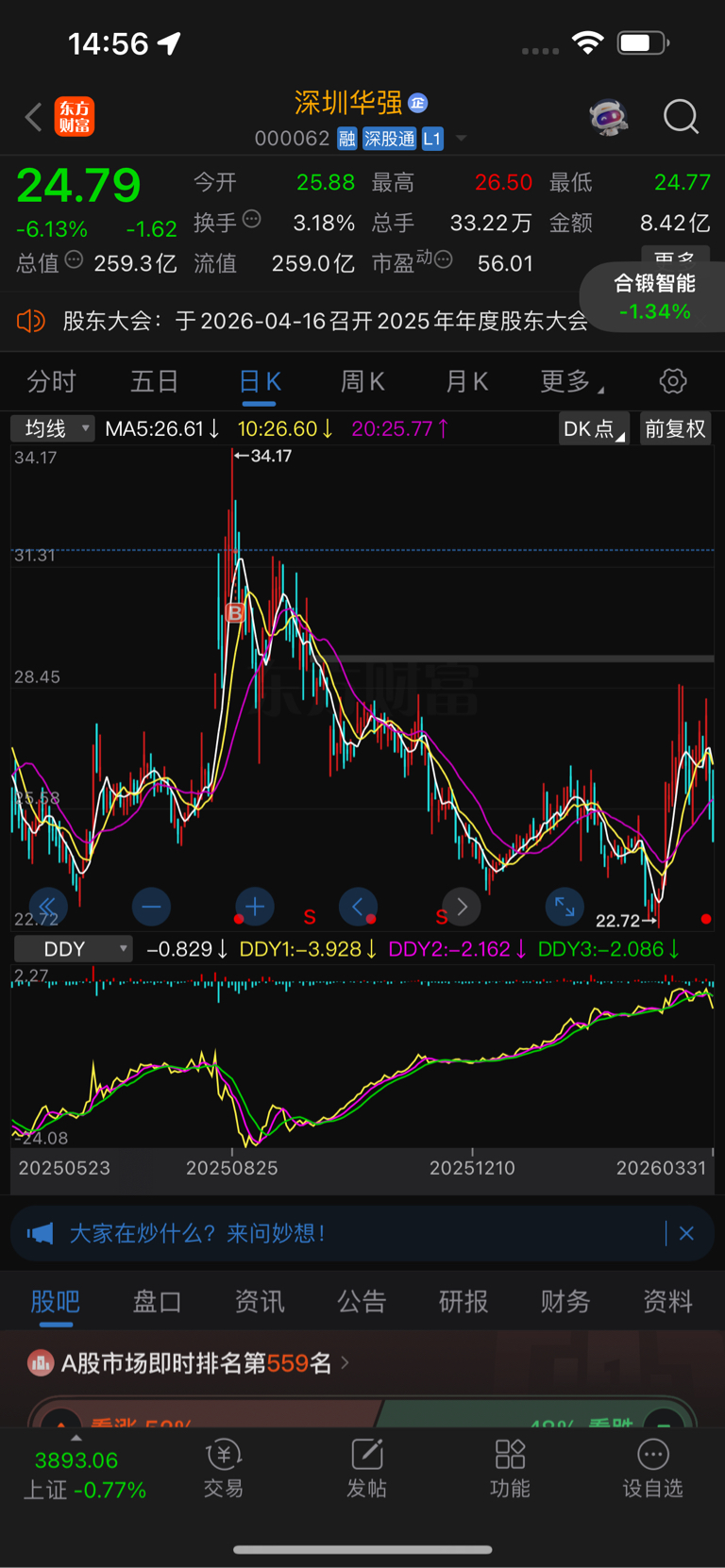Dismiss the 大家在炒什么 banner

(x=686, y=1233)
